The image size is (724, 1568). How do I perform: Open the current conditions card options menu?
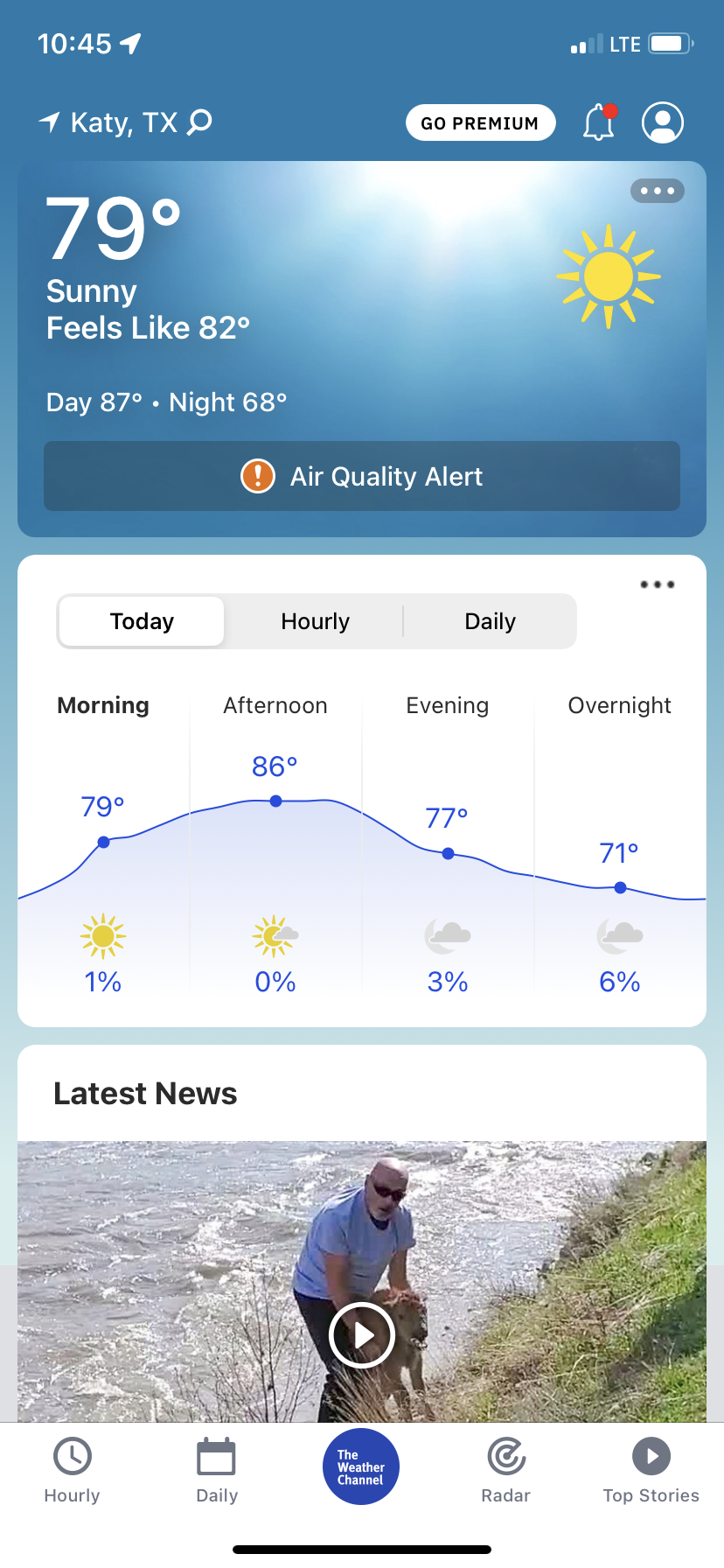coord(658,191)
